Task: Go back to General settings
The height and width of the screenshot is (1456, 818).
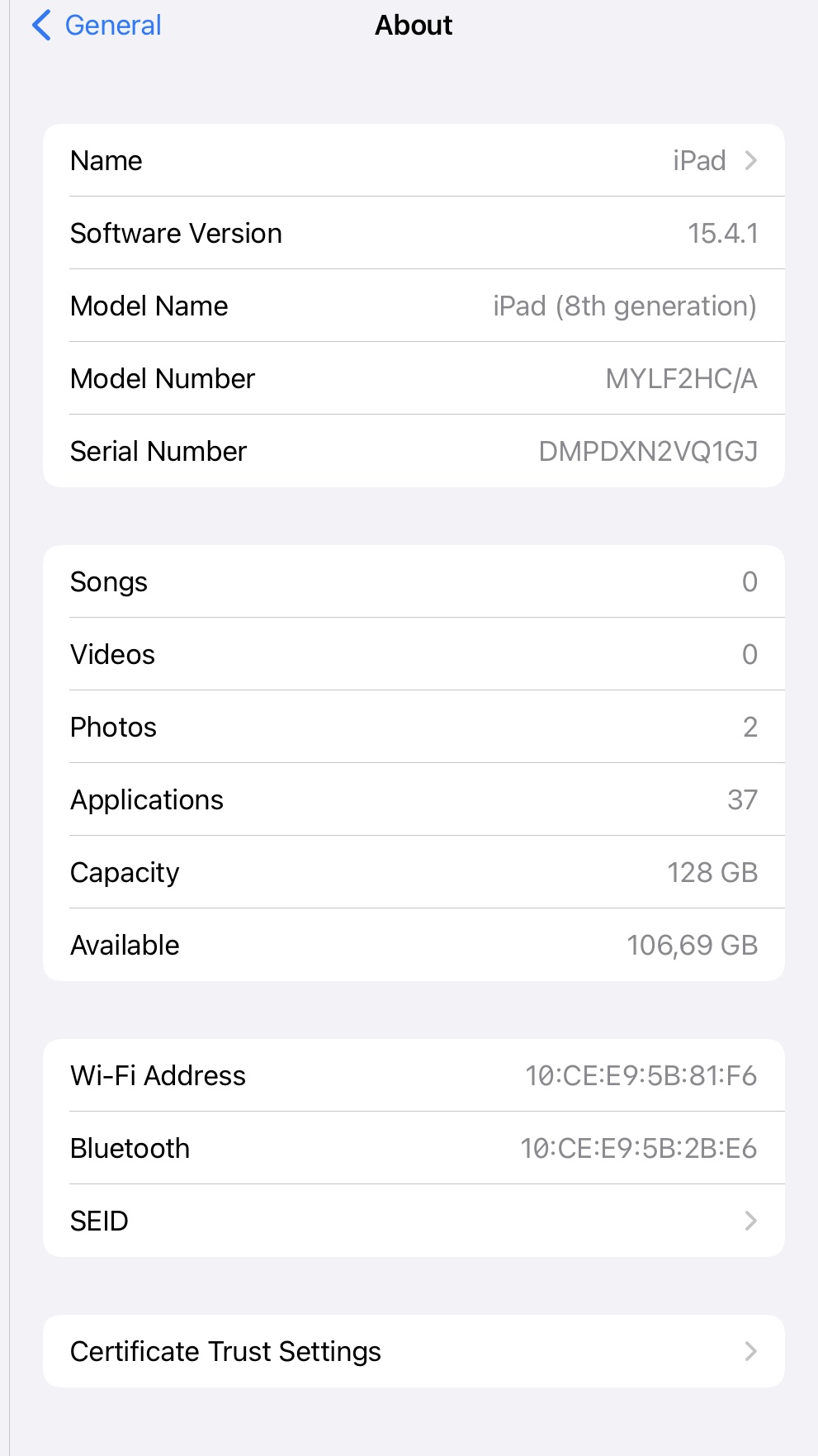Action: [x=97, y=26]
